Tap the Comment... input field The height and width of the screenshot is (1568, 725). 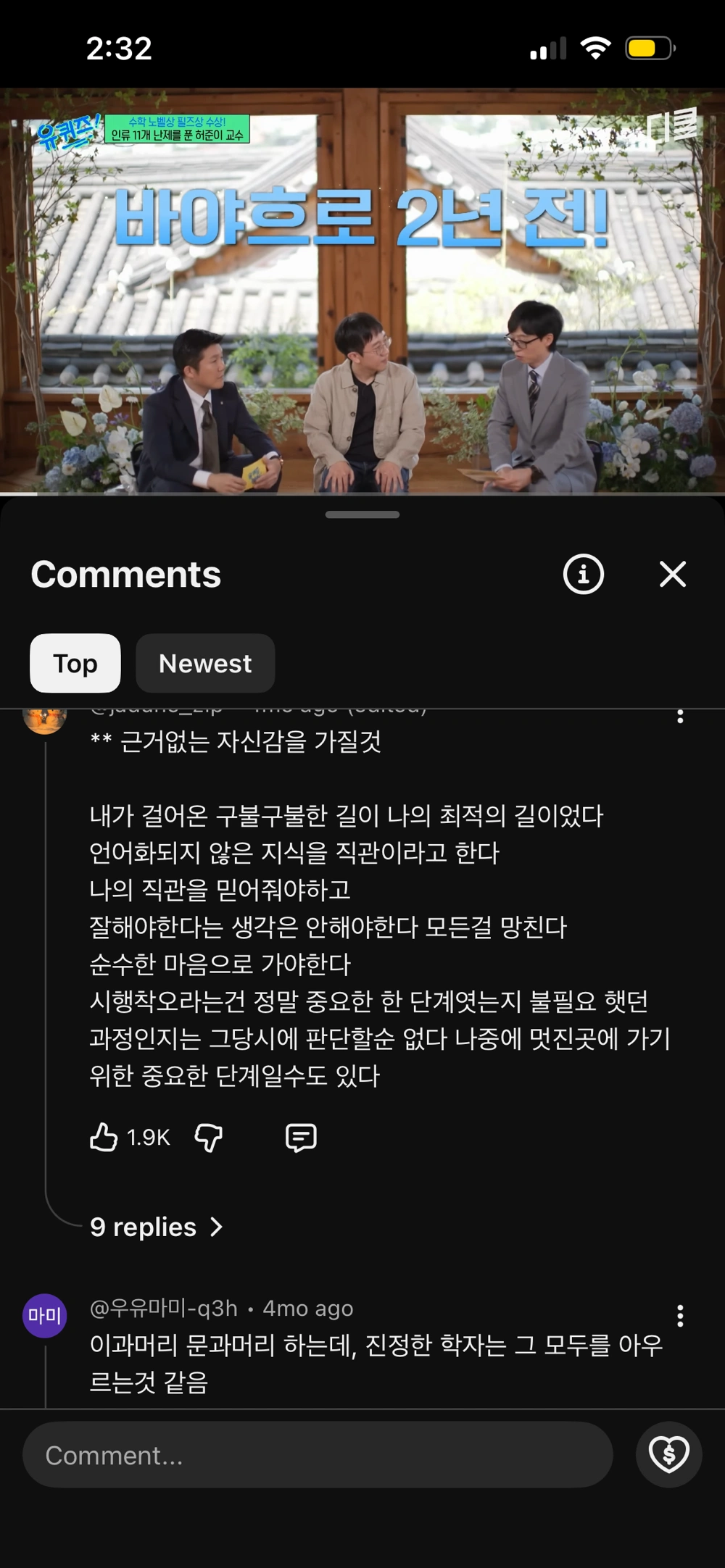318,1455
